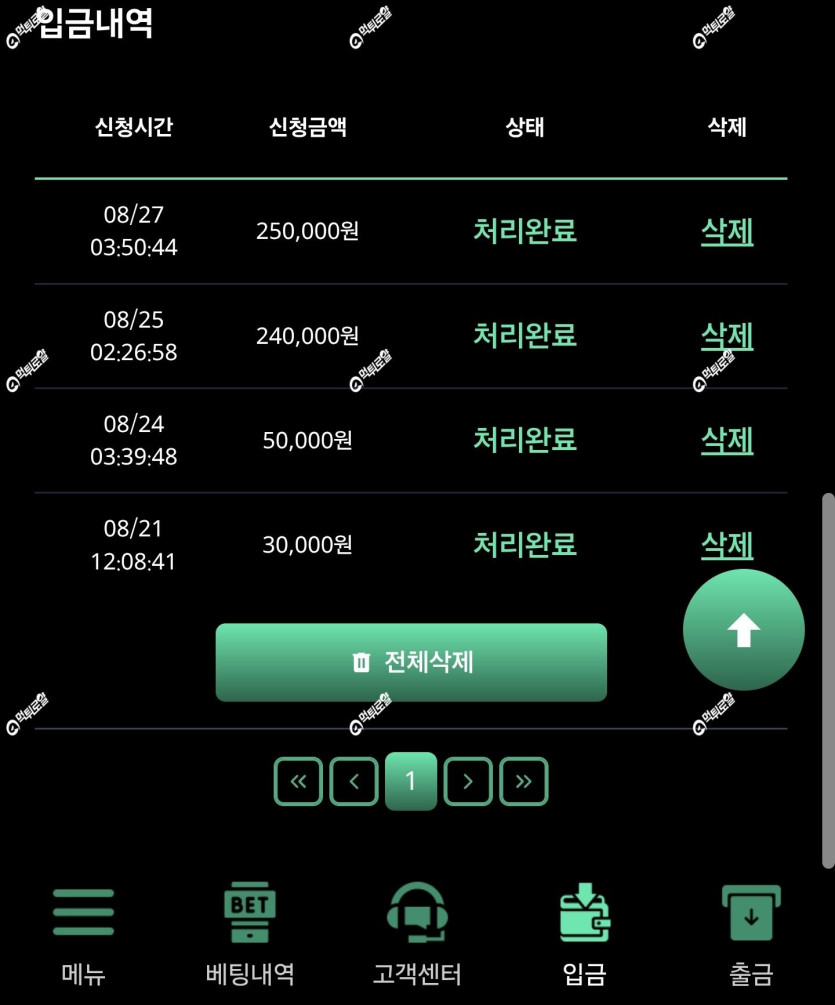Select page 1 in the pagination
The image size is (835, 1005).
[x=411, y=781]
